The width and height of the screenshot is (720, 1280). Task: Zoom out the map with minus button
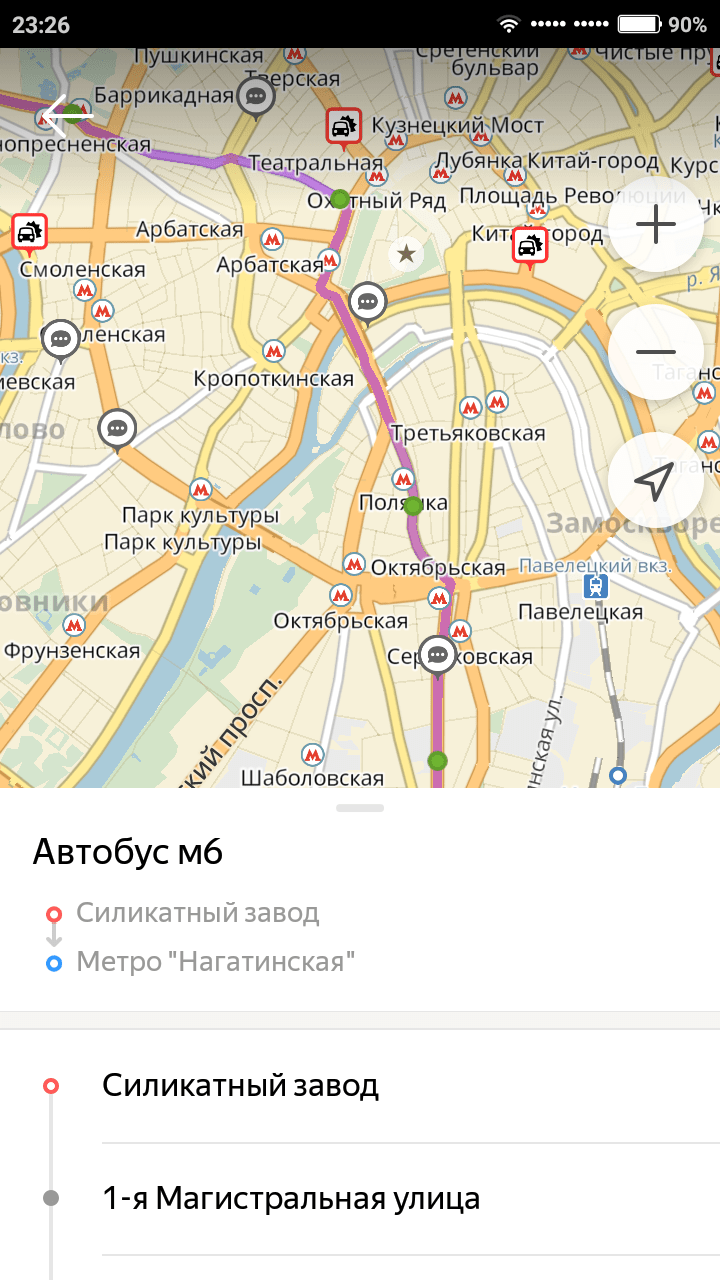[656, 352]
